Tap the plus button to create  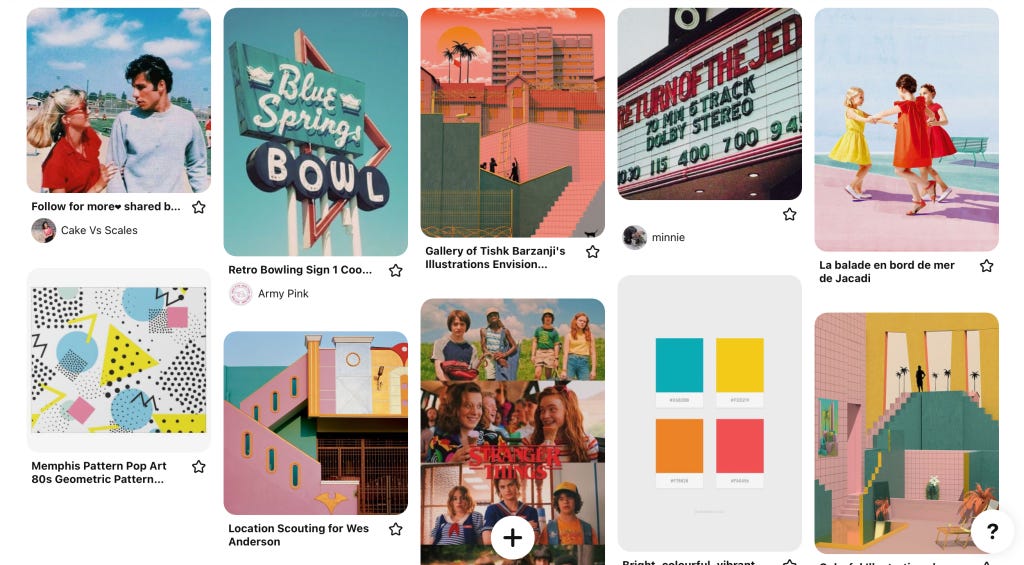[512, 538]
